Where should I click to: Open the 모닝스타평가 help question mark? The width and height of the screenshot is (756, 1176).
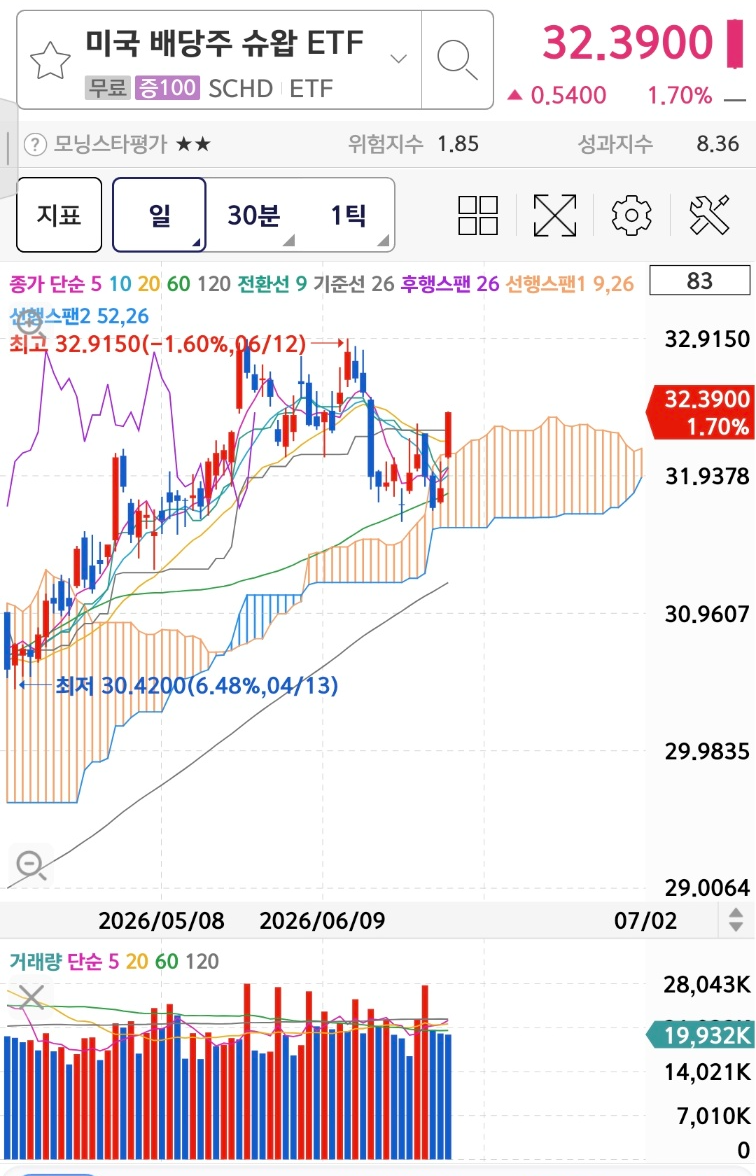(34, 144)
